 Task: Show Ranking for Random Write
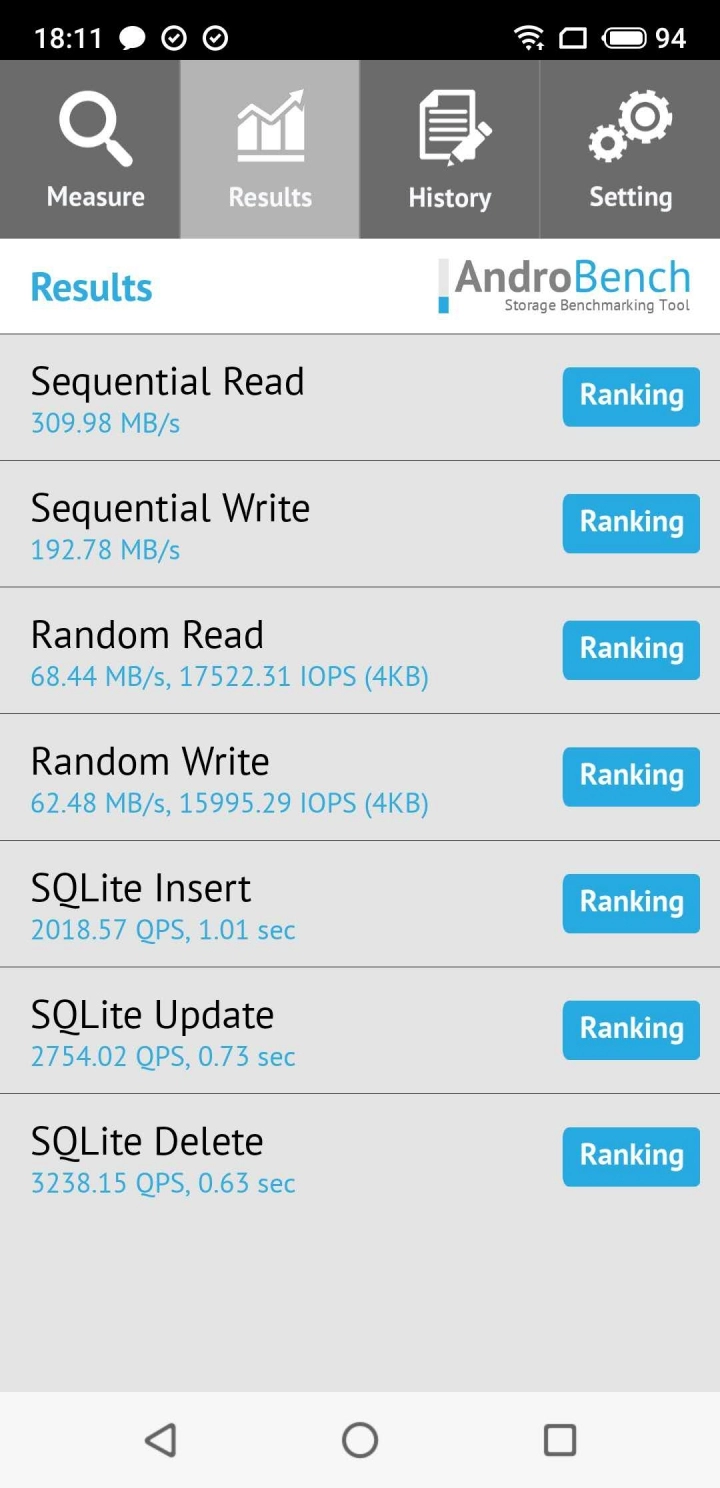[631, 776]
